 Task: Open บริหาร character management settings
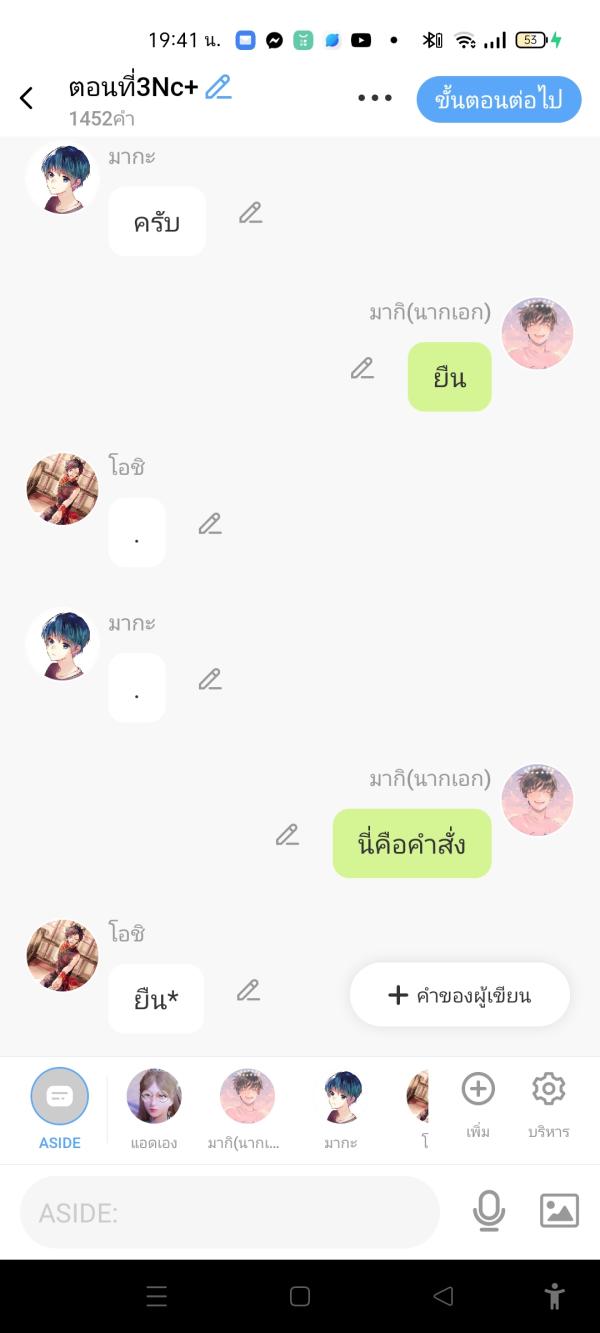[548, 1098]
